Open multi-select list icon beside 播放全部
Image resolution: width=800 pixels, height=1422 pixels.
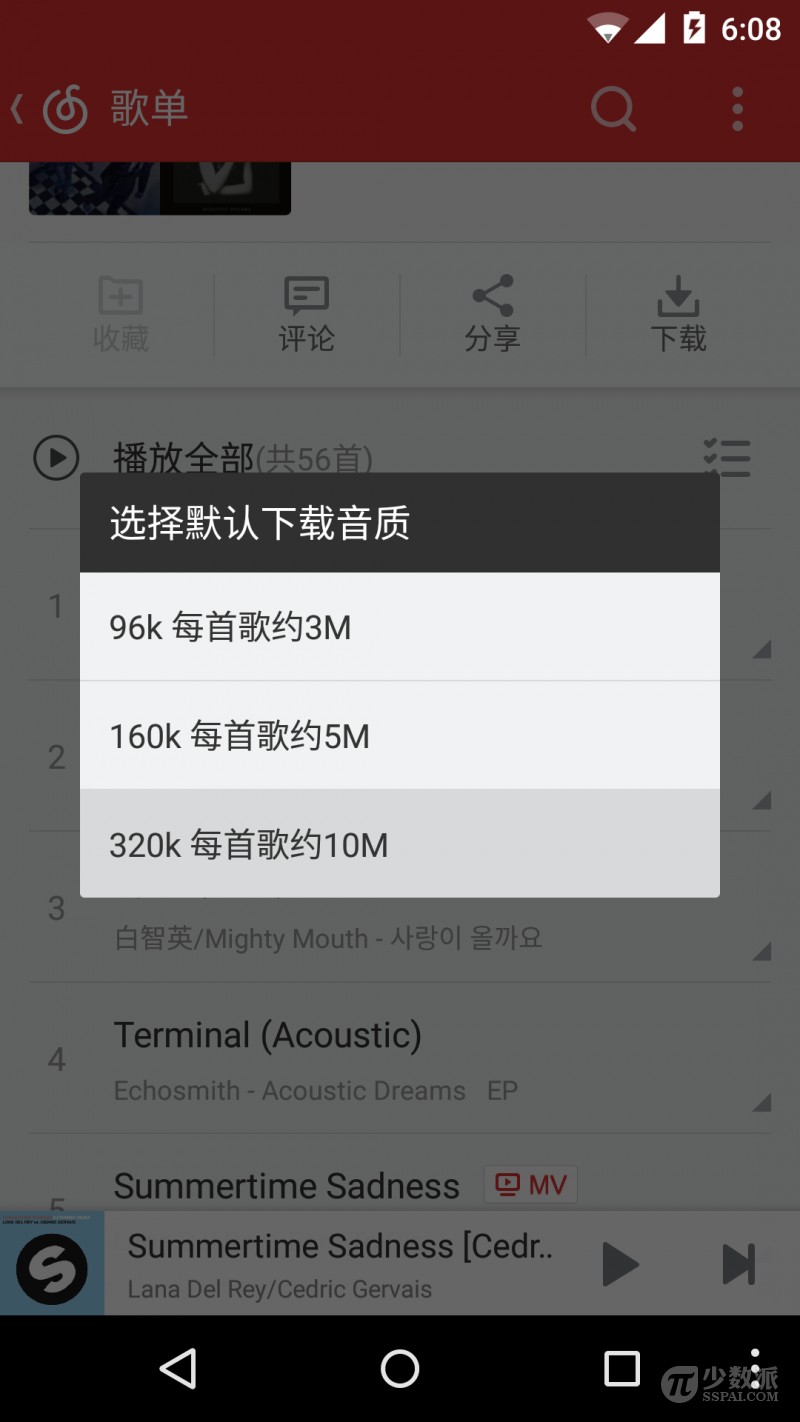coord(727,458)
